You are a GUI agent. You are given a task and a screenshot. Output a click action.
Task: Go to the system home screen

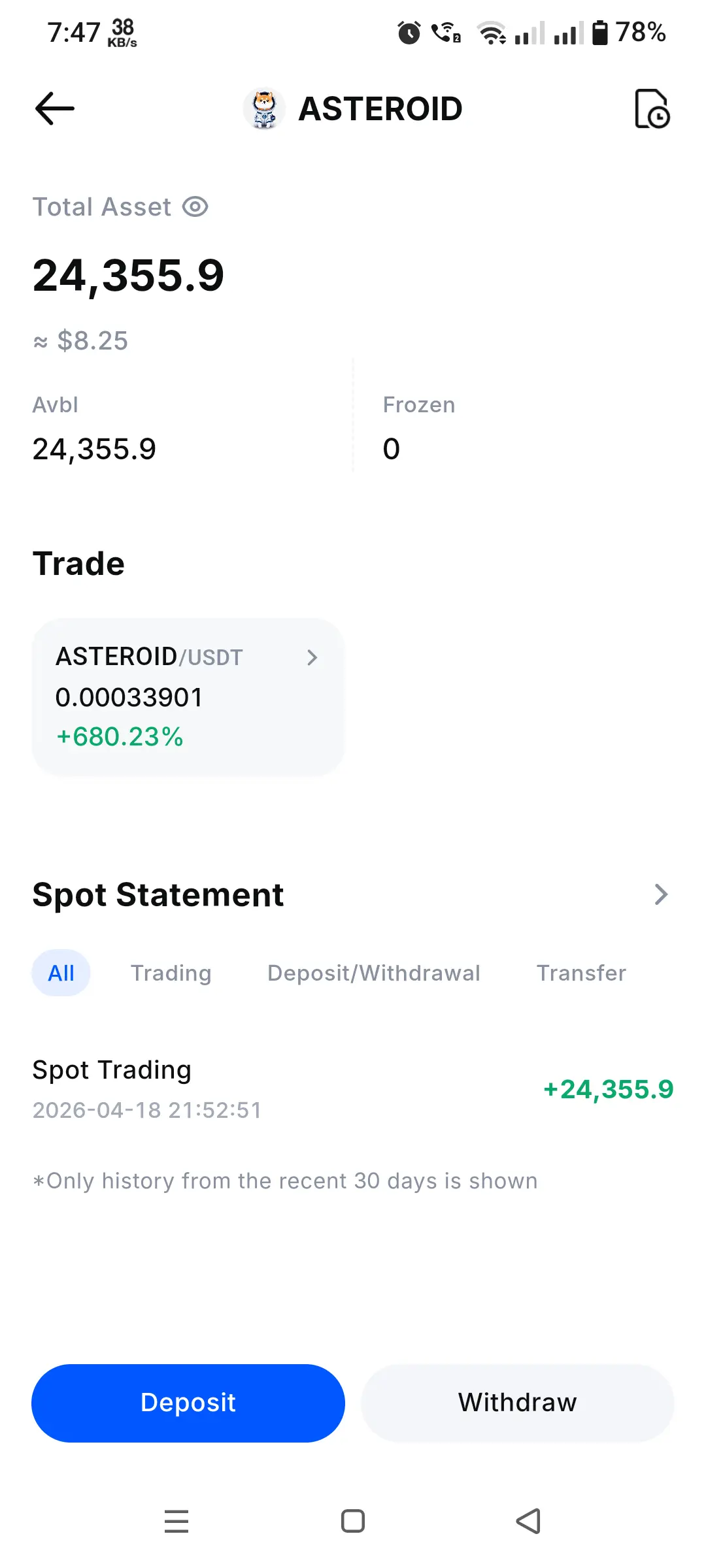[353, 1521]
